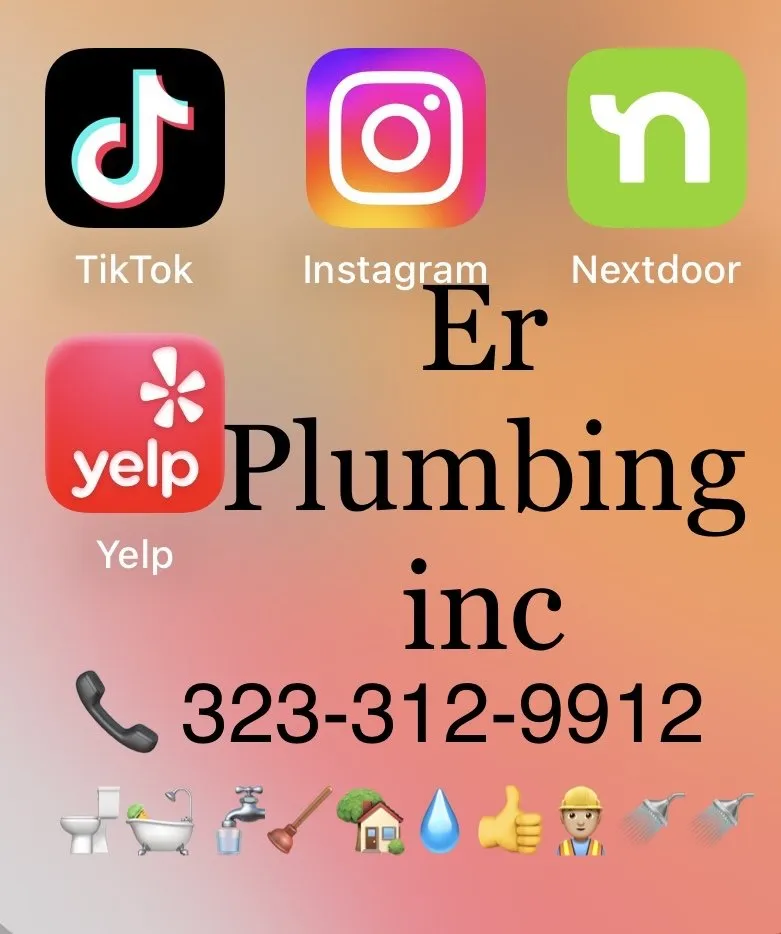Screen dimensions: 781x934
Task: Click the black phone receiver emoji
Action: (114, 715)
